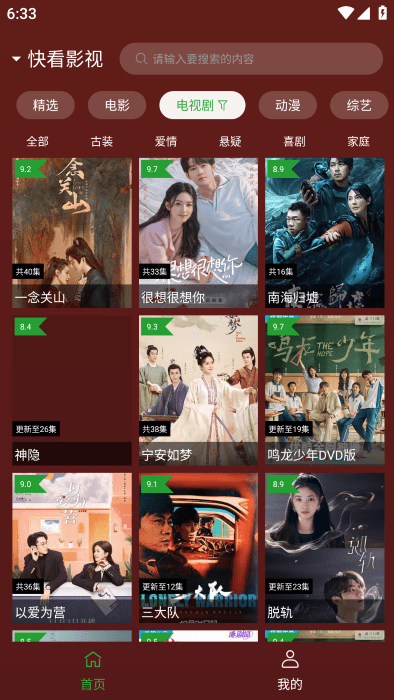Open the drama 三大队
The image size is (394, 700).
click(198, 548)
